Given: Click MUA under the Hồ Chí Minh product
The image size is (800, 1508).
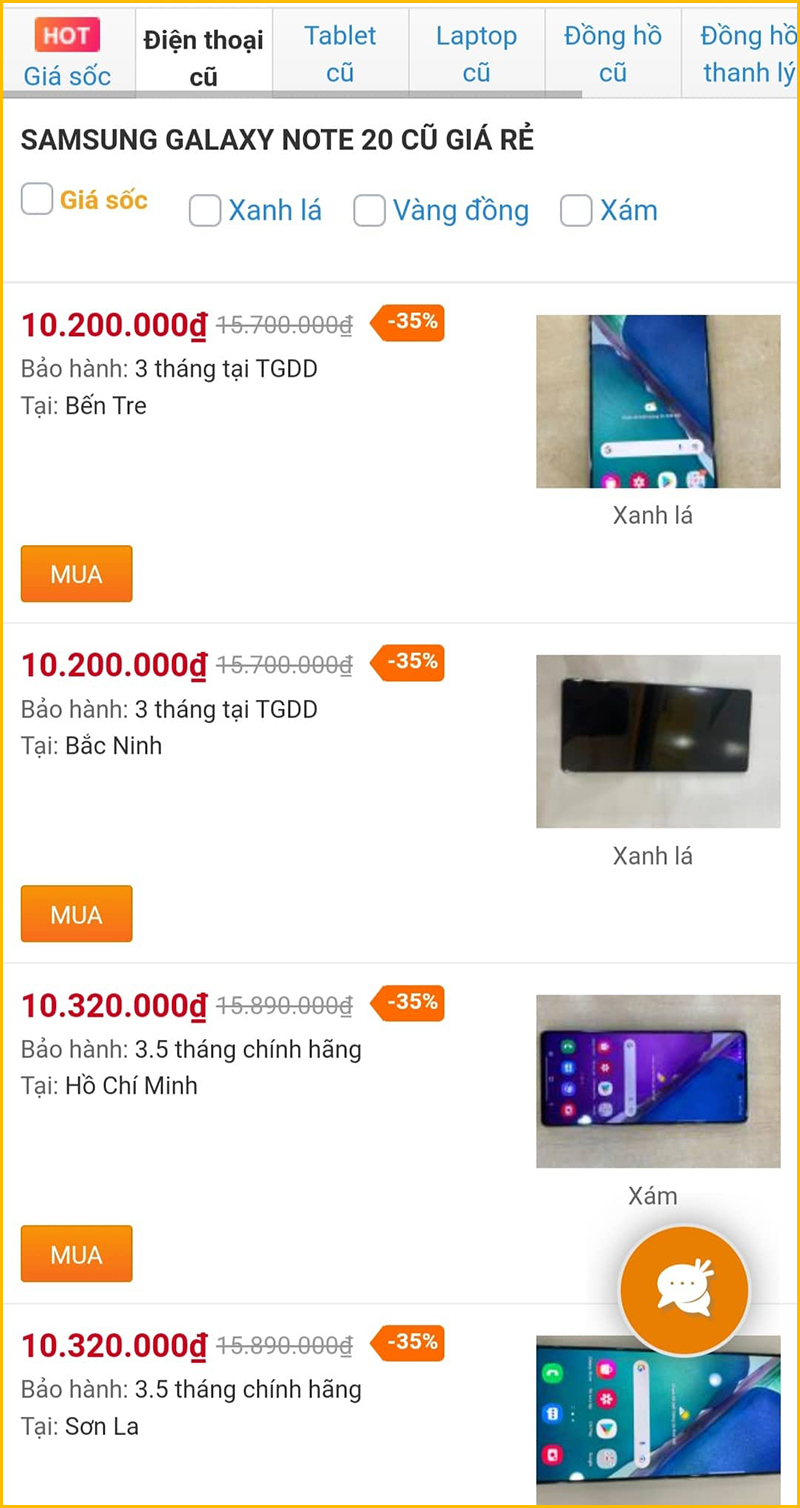Looking at the screenshot, I should 76,1254.
